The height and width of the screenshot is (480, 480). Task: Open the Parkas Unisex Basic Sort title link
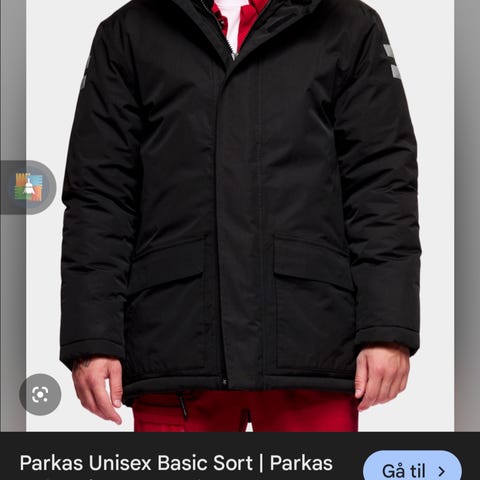pyautogui.click(x=176, y=463)
